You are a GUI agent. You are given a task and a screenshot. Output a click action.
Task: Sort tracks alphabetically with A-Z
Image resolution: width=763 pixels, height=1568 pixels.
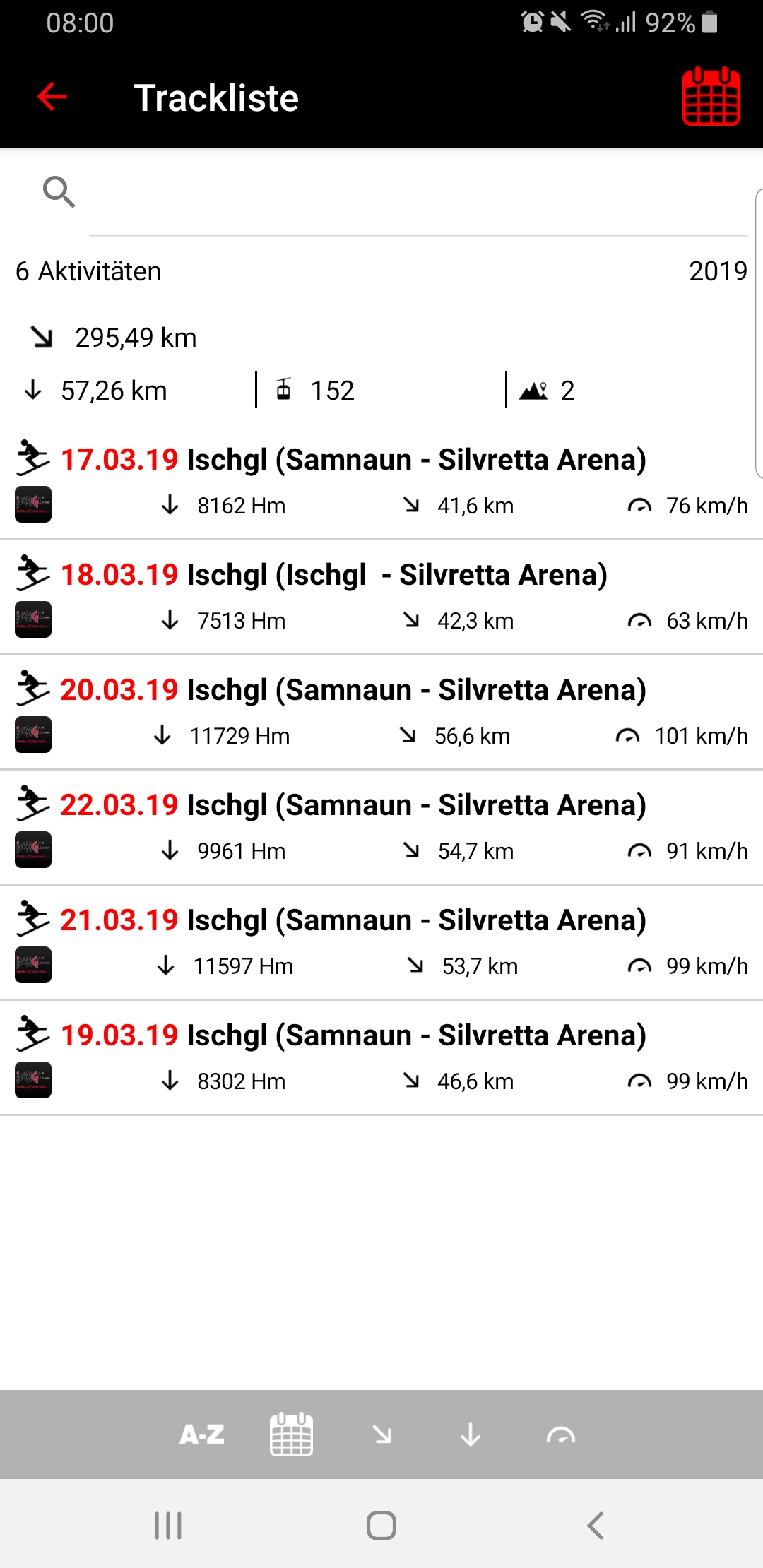pyautogui.click(x=202, y=1435)
